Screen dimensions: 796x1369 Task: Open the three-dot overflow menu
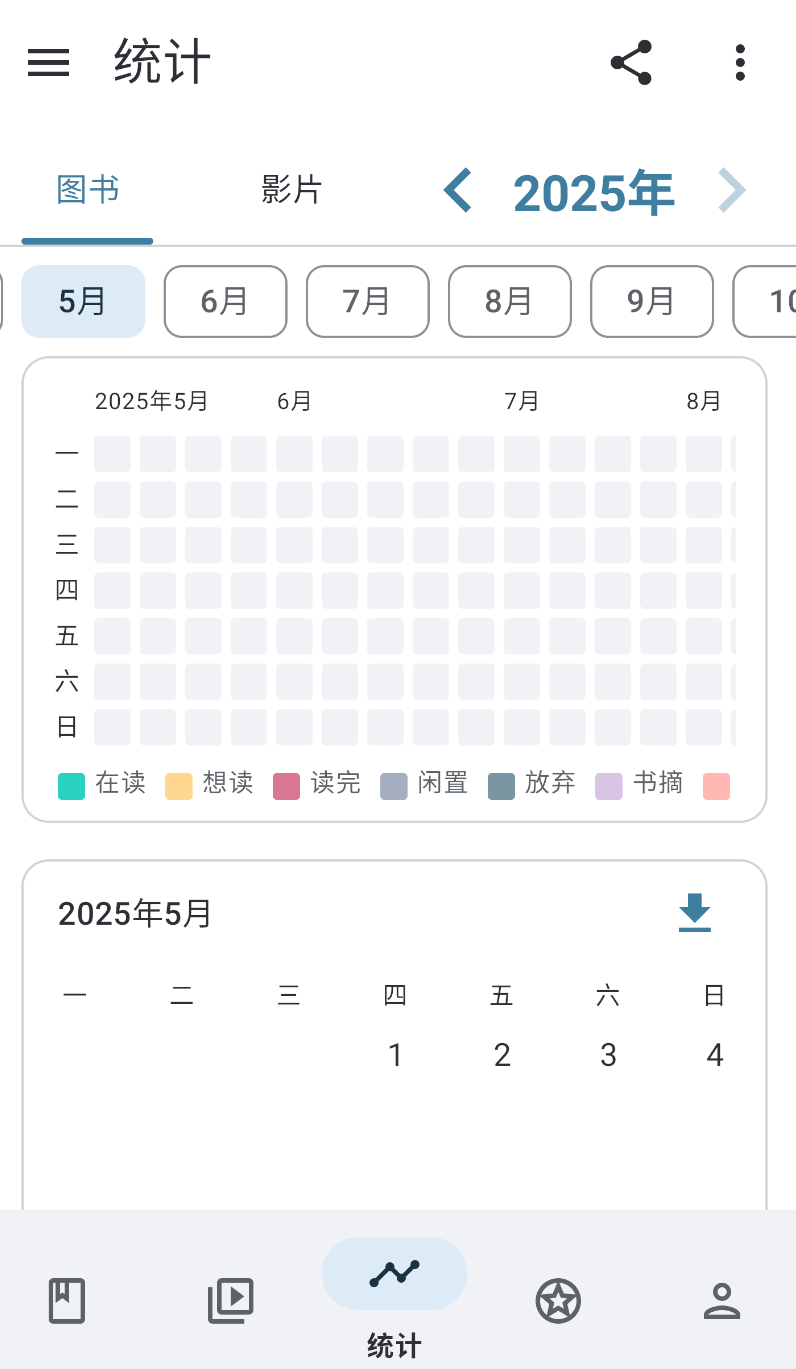point(740,63)
